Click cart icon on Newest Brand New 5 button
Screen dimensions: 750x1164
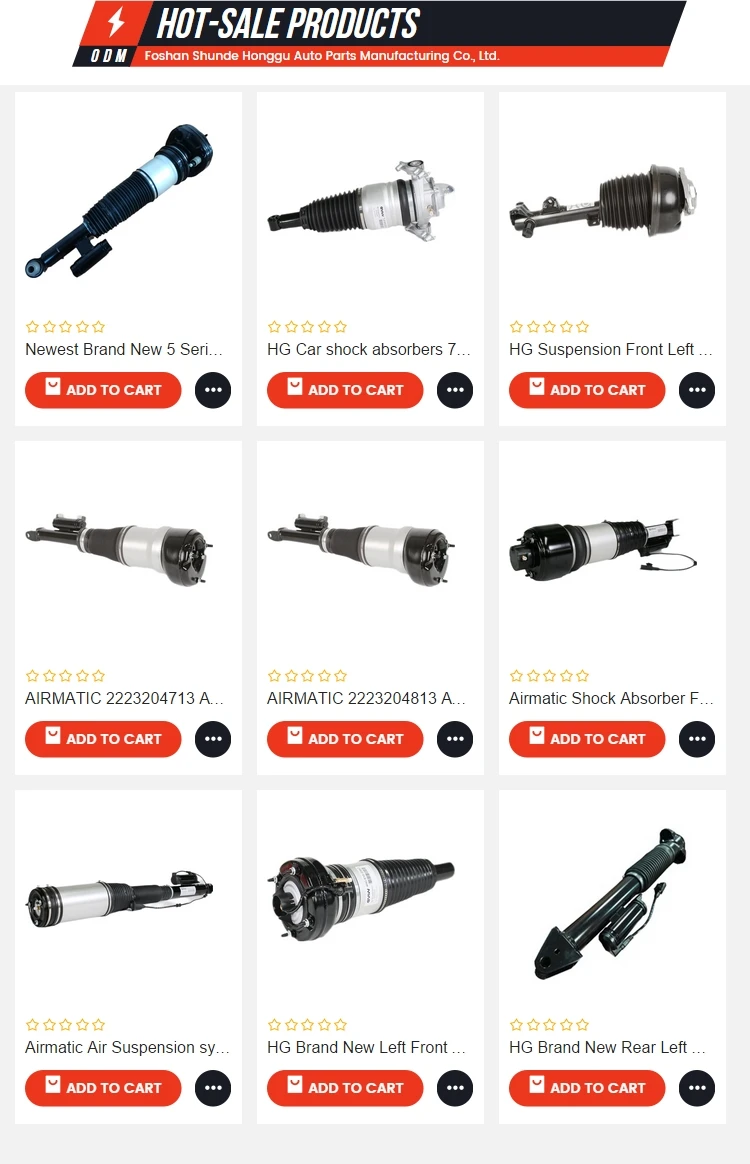click(52, 390)
